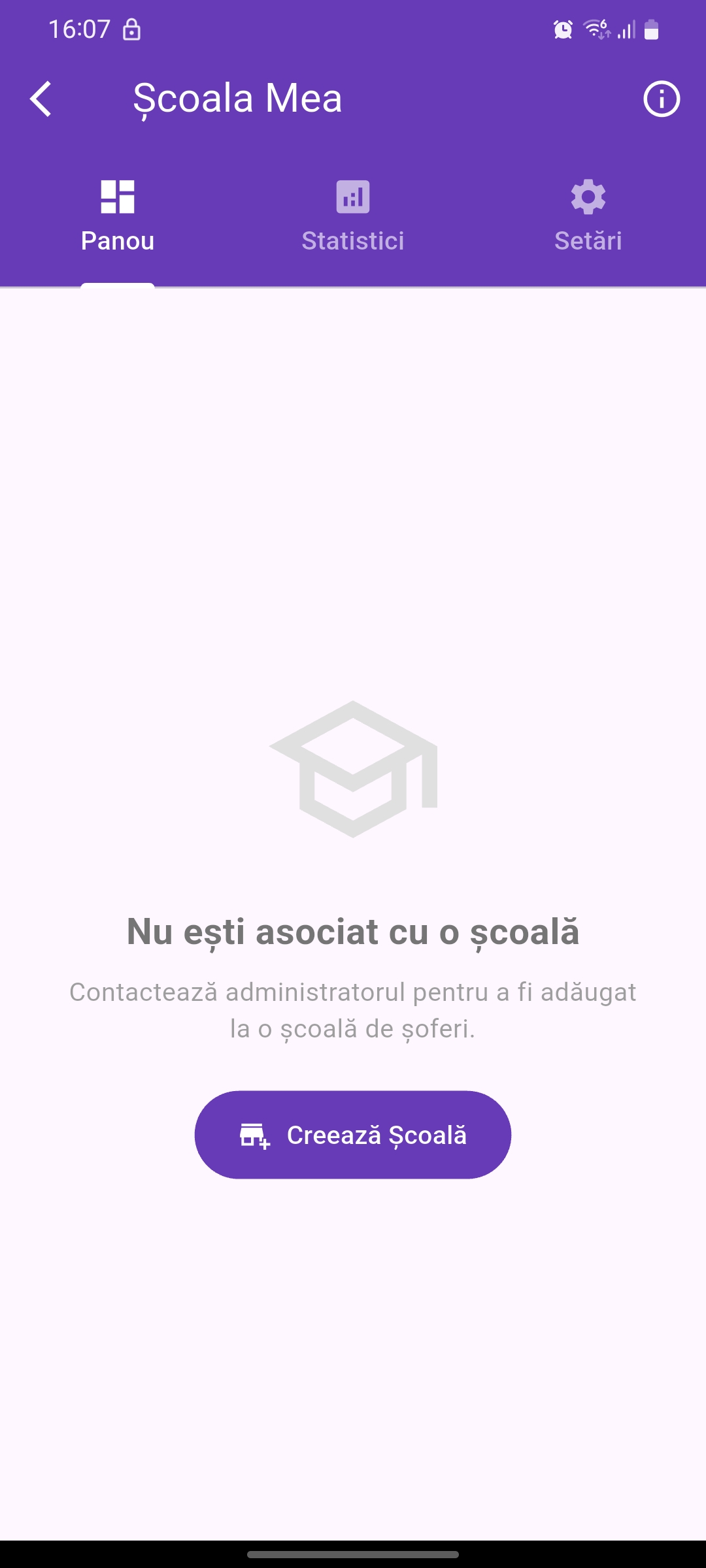Tap the back arrow next to Școala Mea
706x1568 pixels.
tap(41, 100)
